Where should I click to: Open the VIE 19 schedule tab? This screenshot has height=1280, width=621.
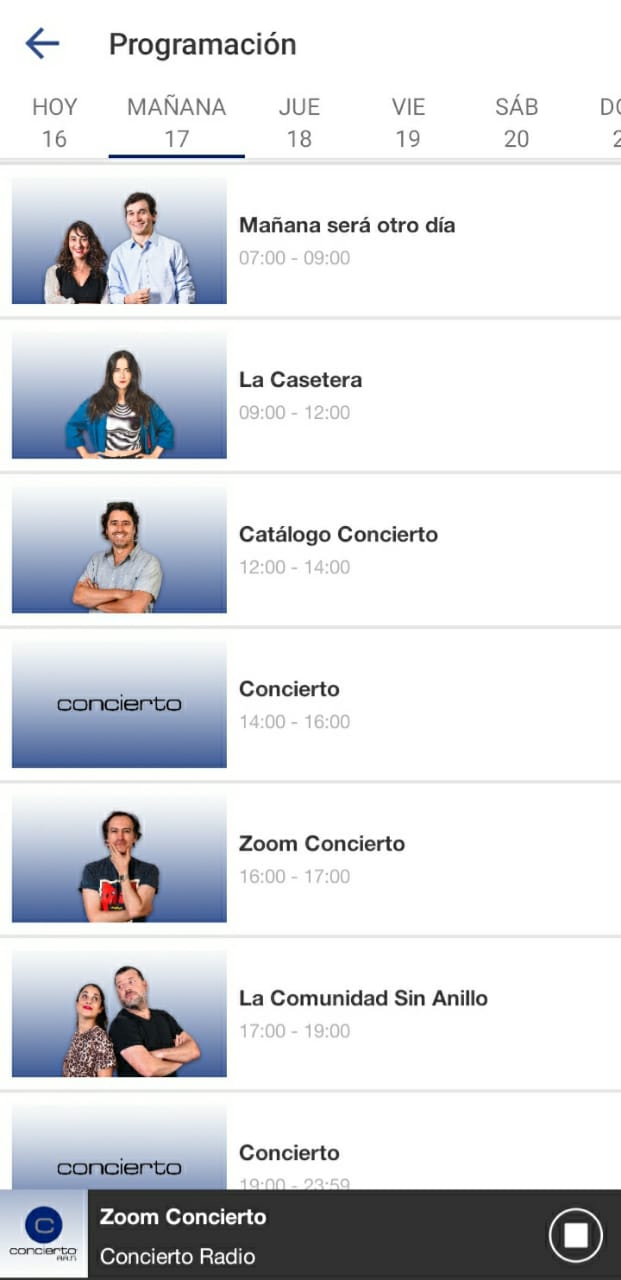click(408, 123)
